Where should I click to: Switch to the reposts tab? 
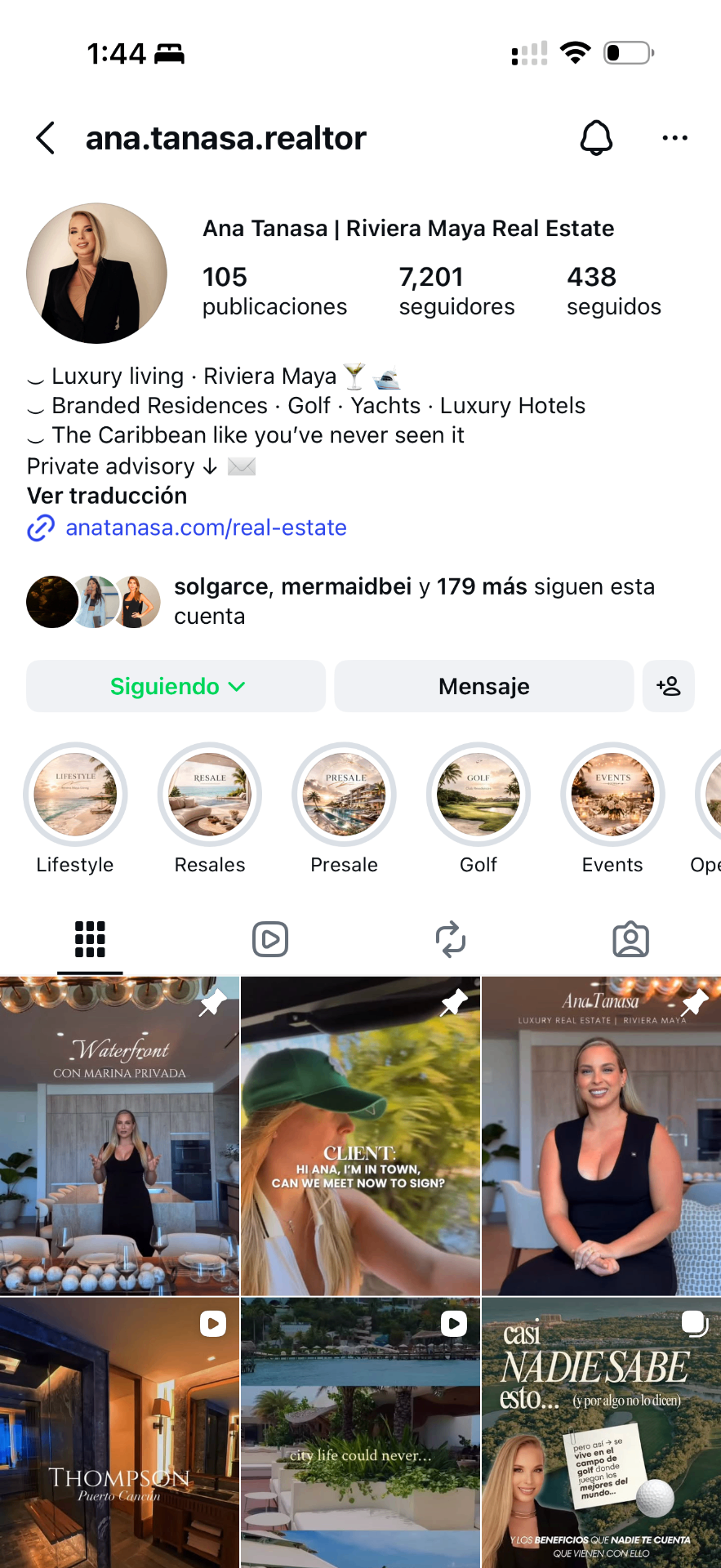coord(451,939)
